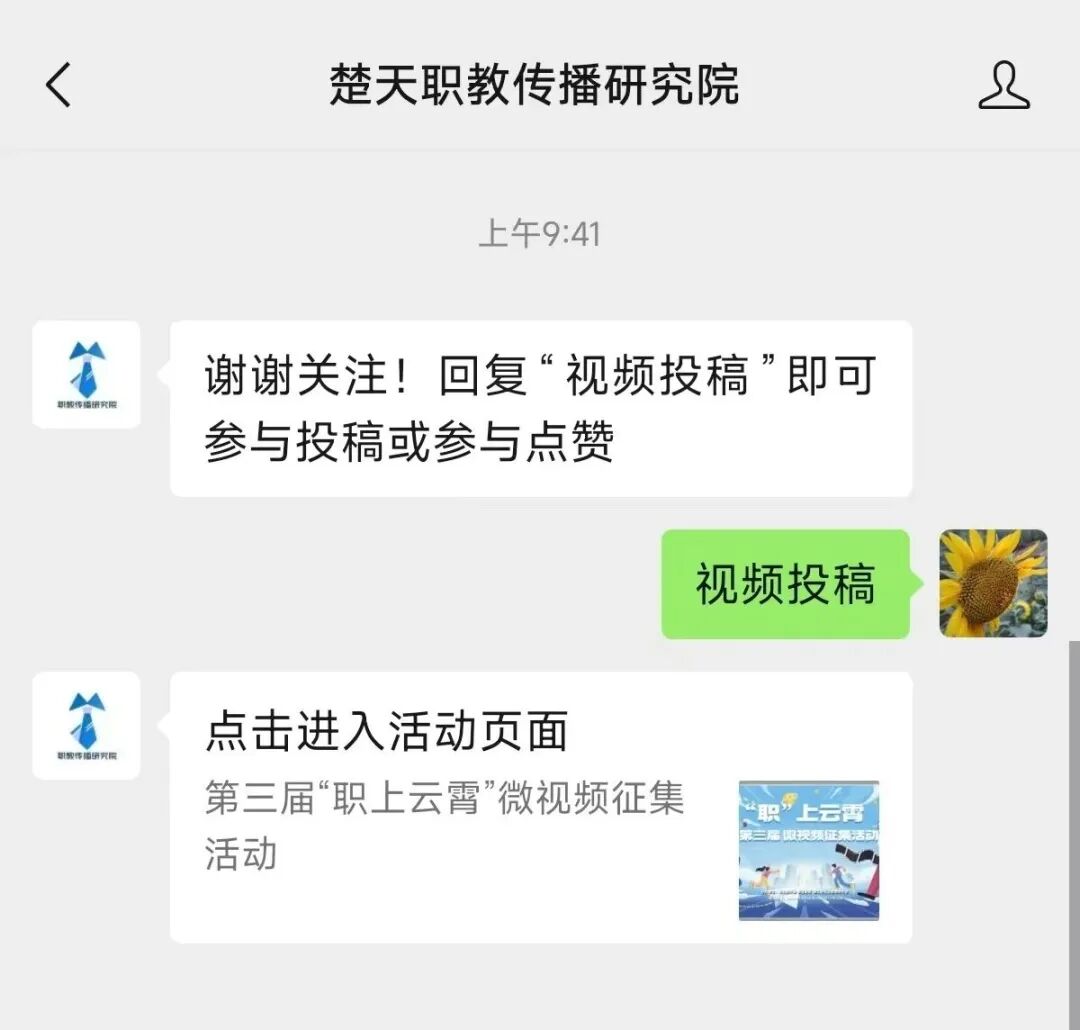Tap the sunflower user avatar
This screenshot has width=1080, height=1030.
[993, 583]
